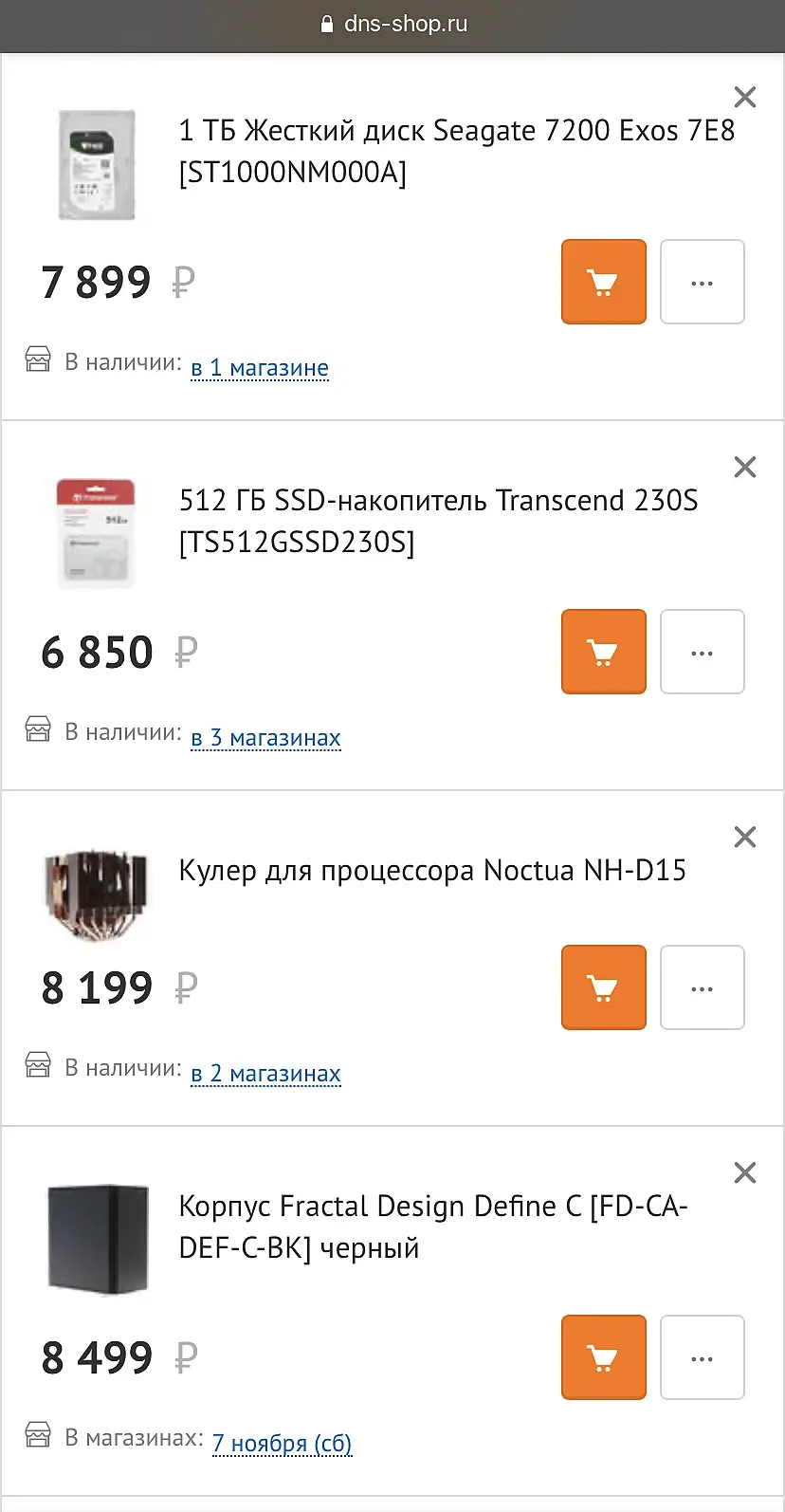Tap the Fractal Design Define C case image
The height and width of the screenshot is (1512, 785).
click(98, 1239)
